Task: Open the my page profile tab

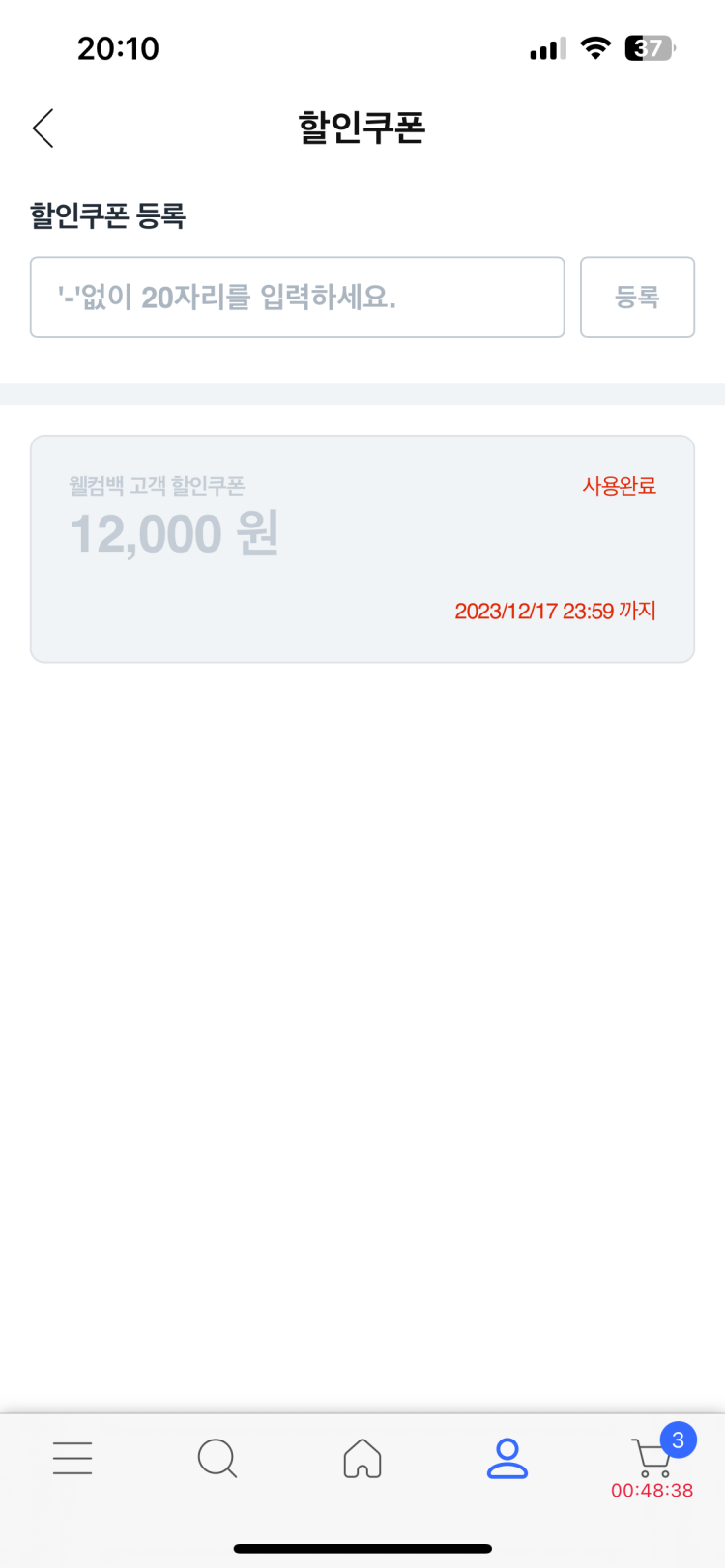Action: 507,1458
